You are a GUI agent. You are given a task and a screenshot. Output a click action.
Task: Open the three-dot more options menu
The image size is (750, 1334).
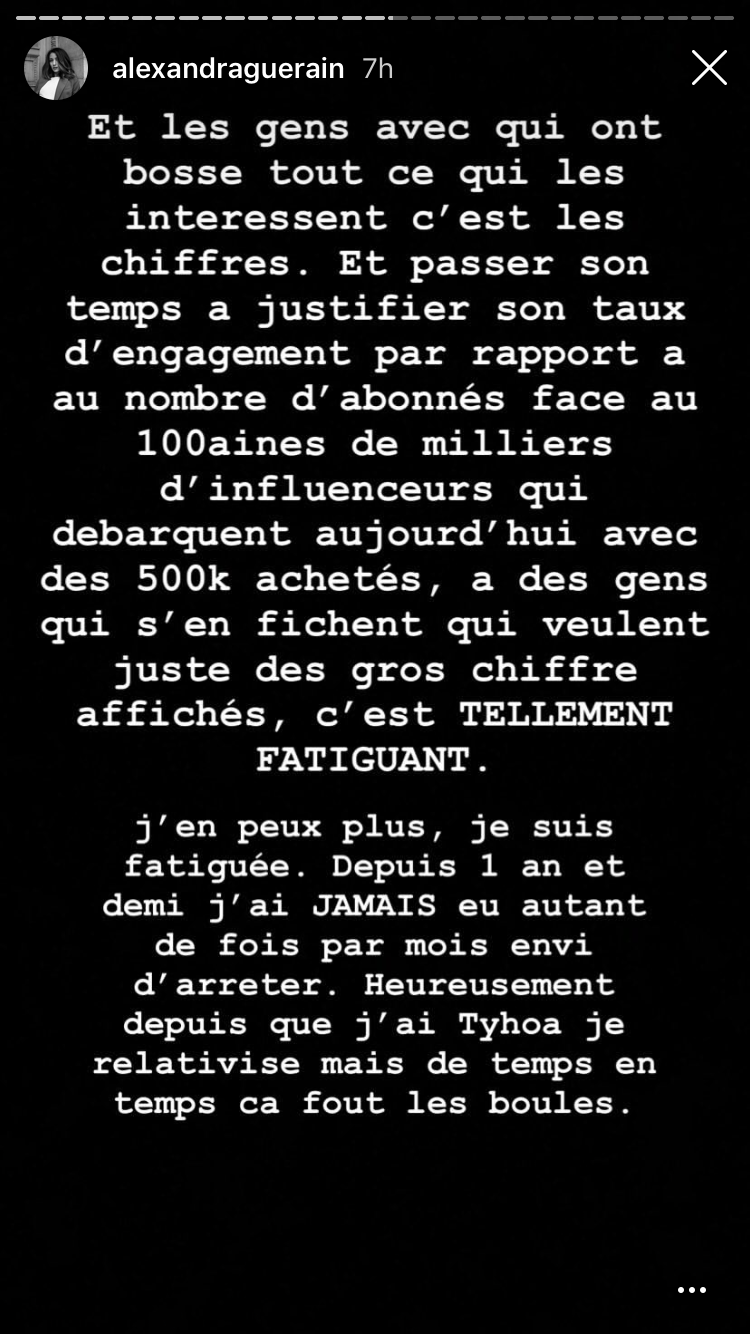692,1290
